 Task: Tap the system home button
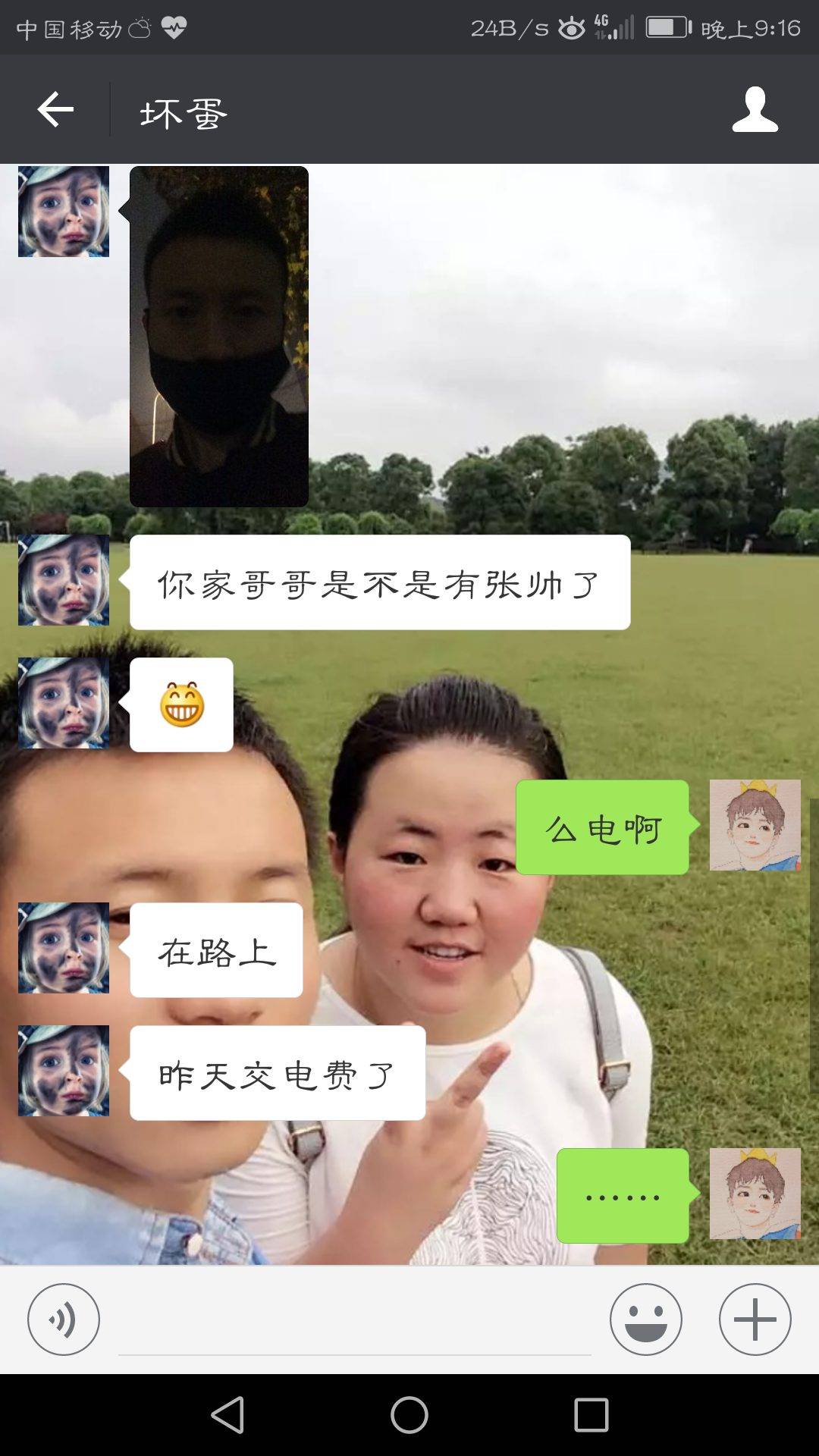click(409, 1415)
